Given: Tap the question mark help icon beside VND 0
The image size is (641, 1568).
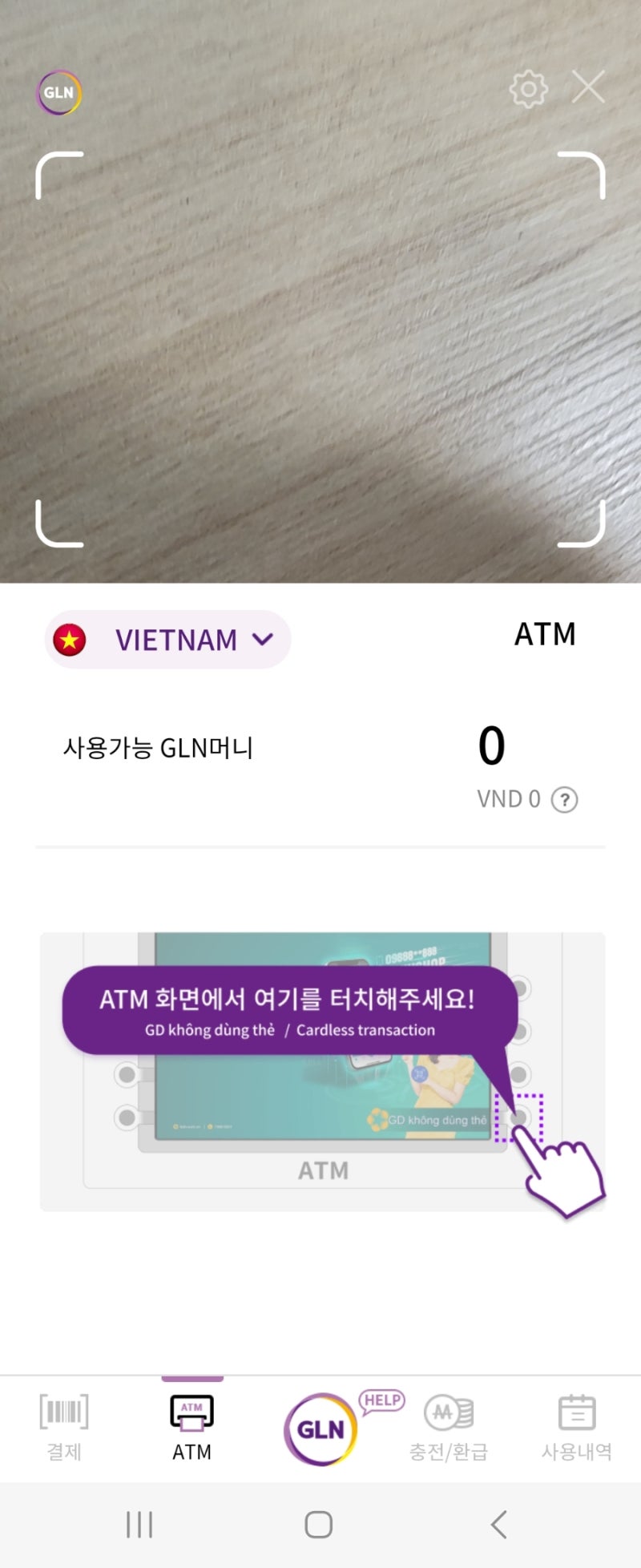Looking at the screenshot, I should pyautogui.click(x=564, y=798).
